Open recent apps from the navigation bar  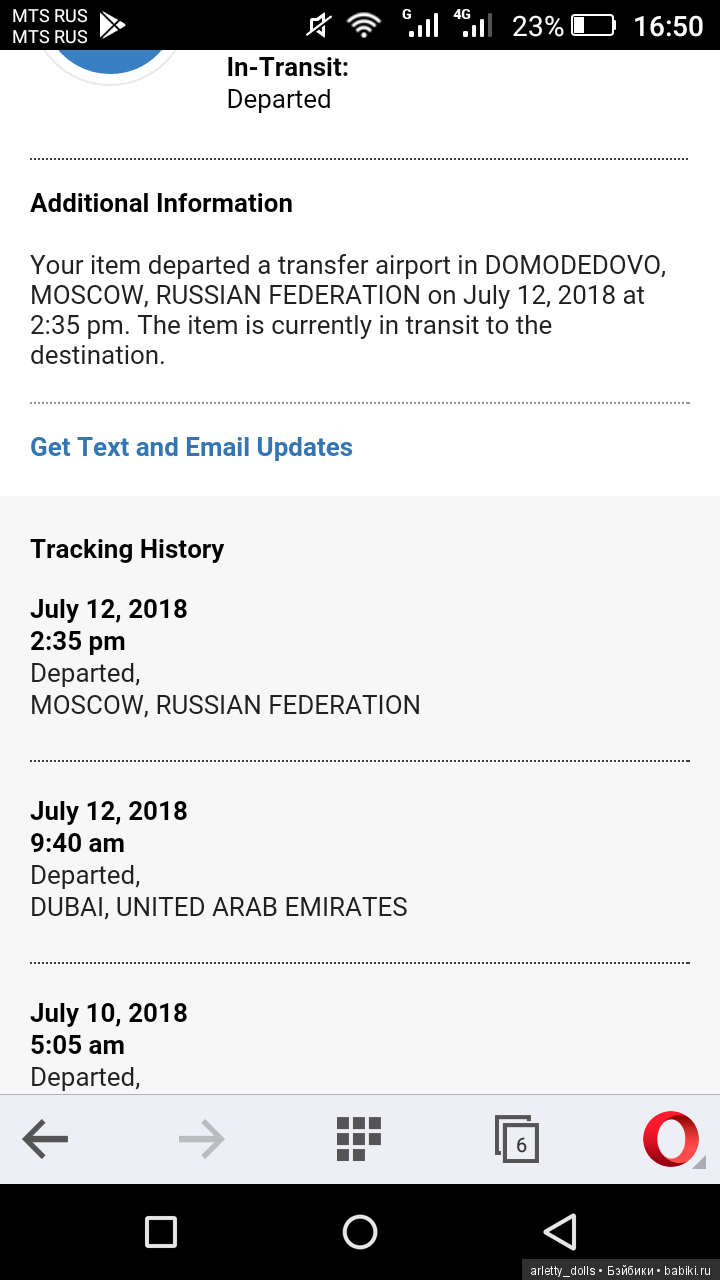[x=161, y=1232]
